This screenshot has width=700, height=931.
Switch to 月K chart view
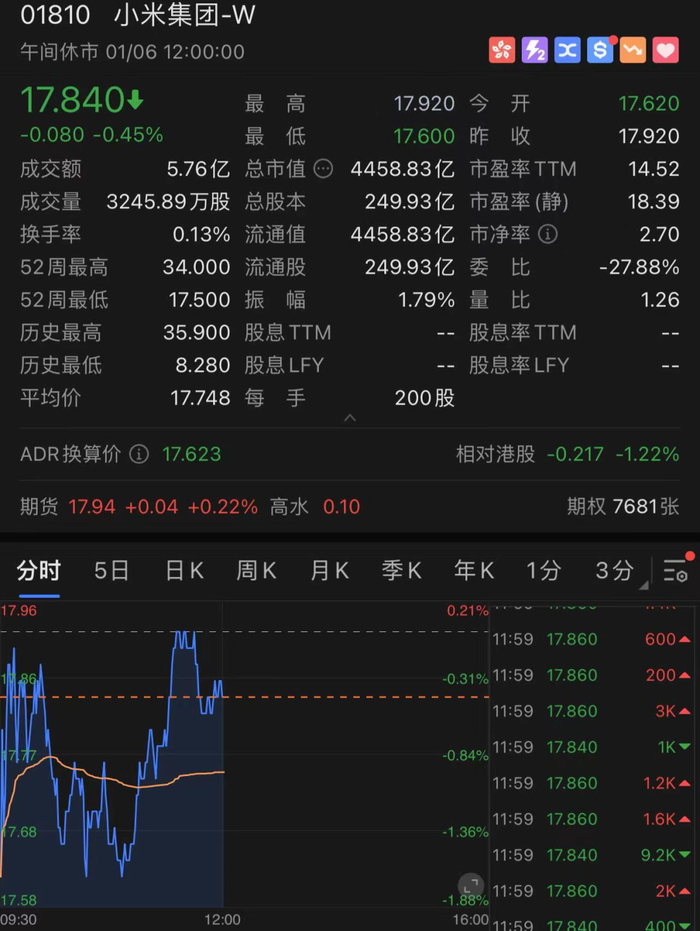(330, 571)
